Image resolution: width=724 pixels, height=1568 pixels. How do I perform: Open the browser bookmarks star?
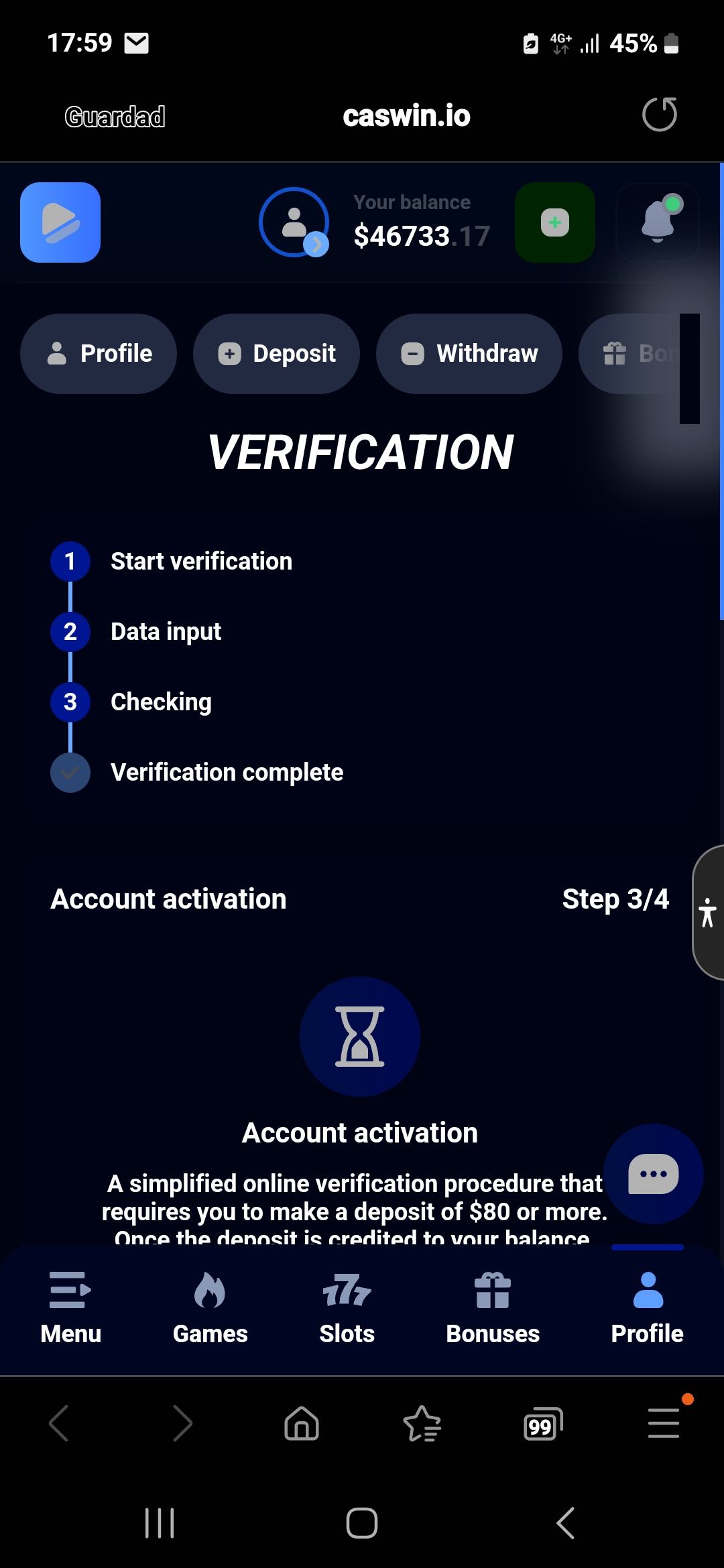(x=422, y=1423)
